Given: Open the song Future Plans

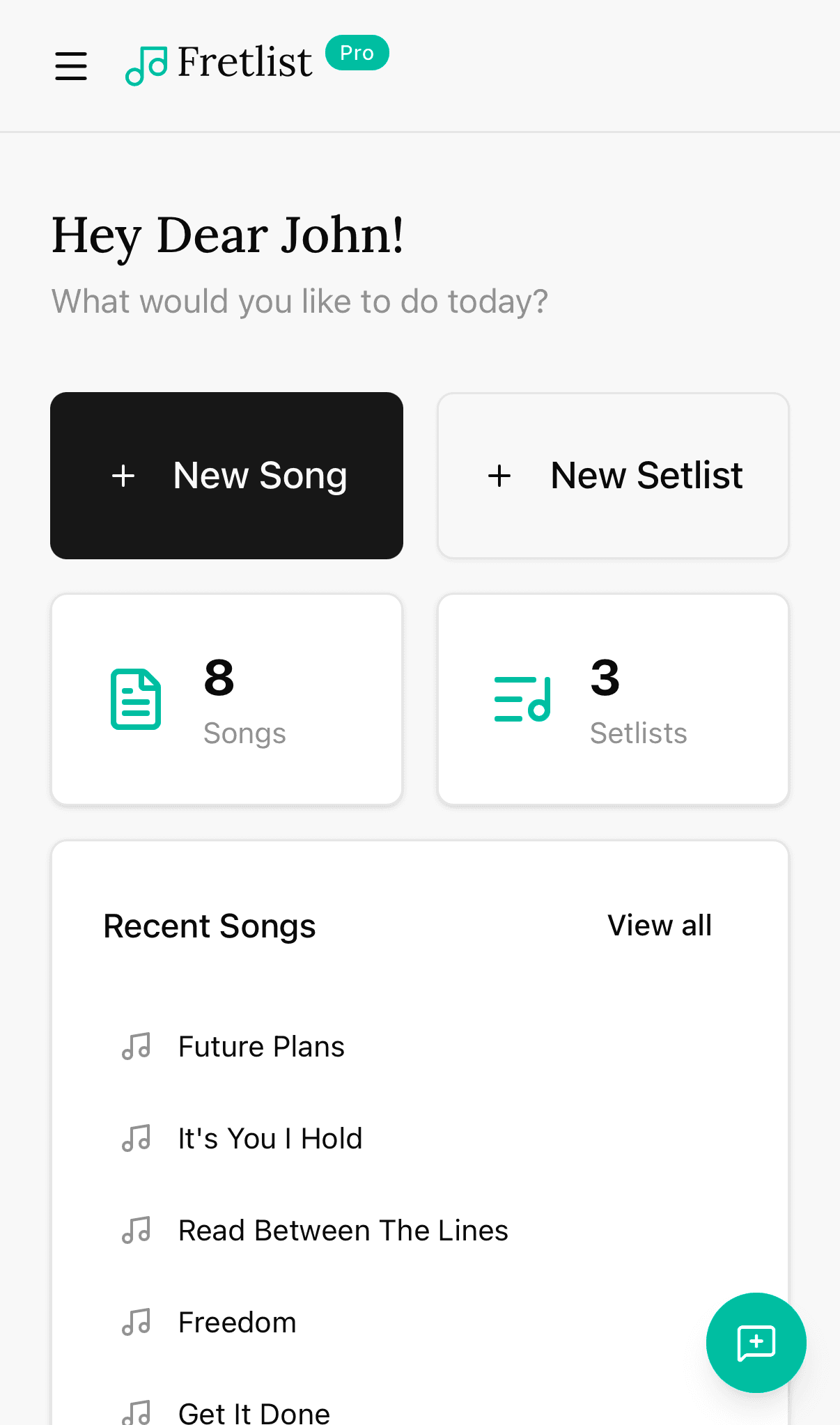Looking at the screenshot, I should pos(260,1045).
